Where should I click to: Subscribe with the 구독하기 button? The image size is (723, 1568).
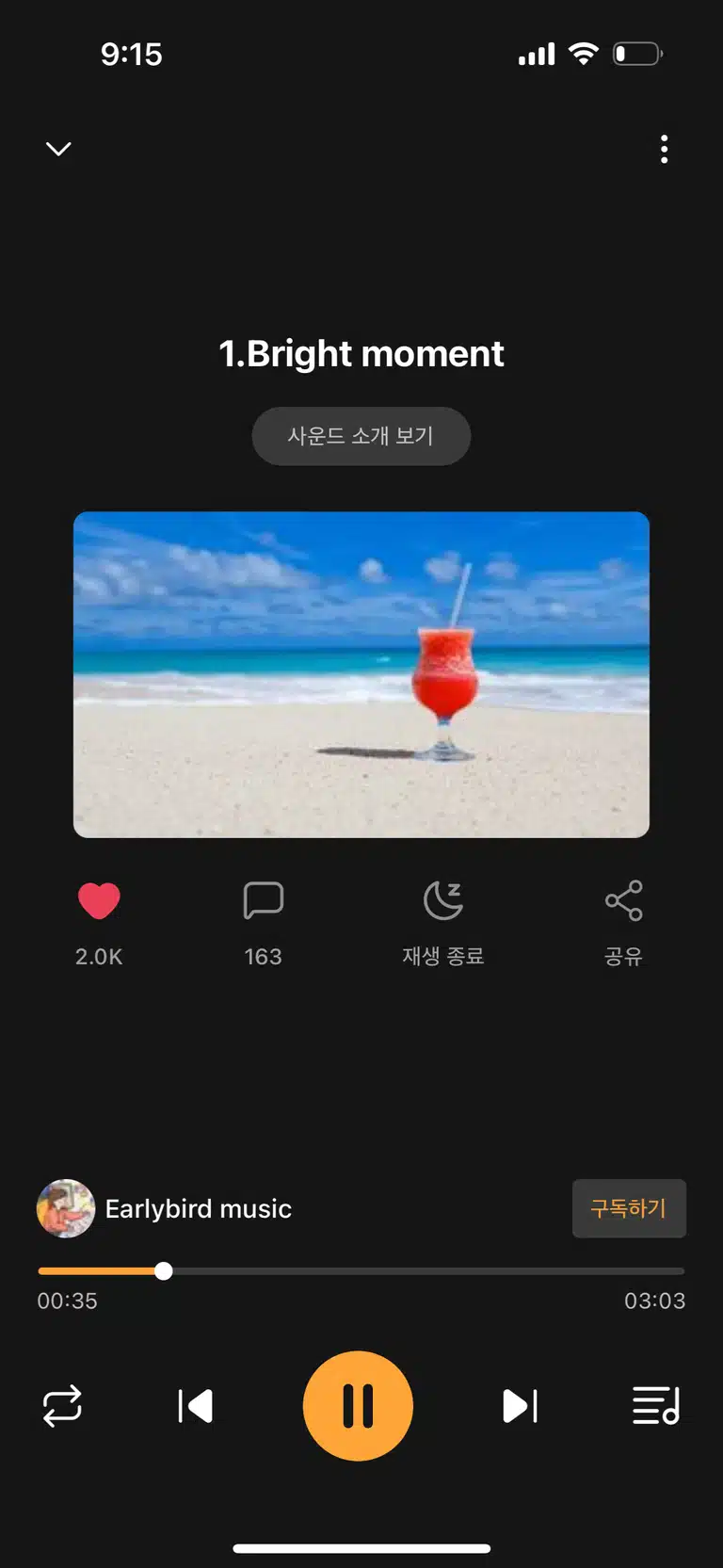[629, 1208]
